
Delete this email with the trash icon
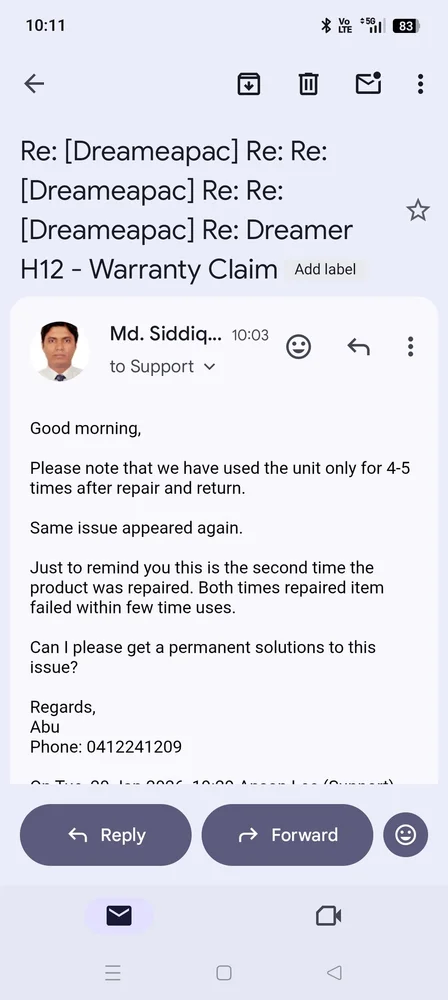click(308, 84)
